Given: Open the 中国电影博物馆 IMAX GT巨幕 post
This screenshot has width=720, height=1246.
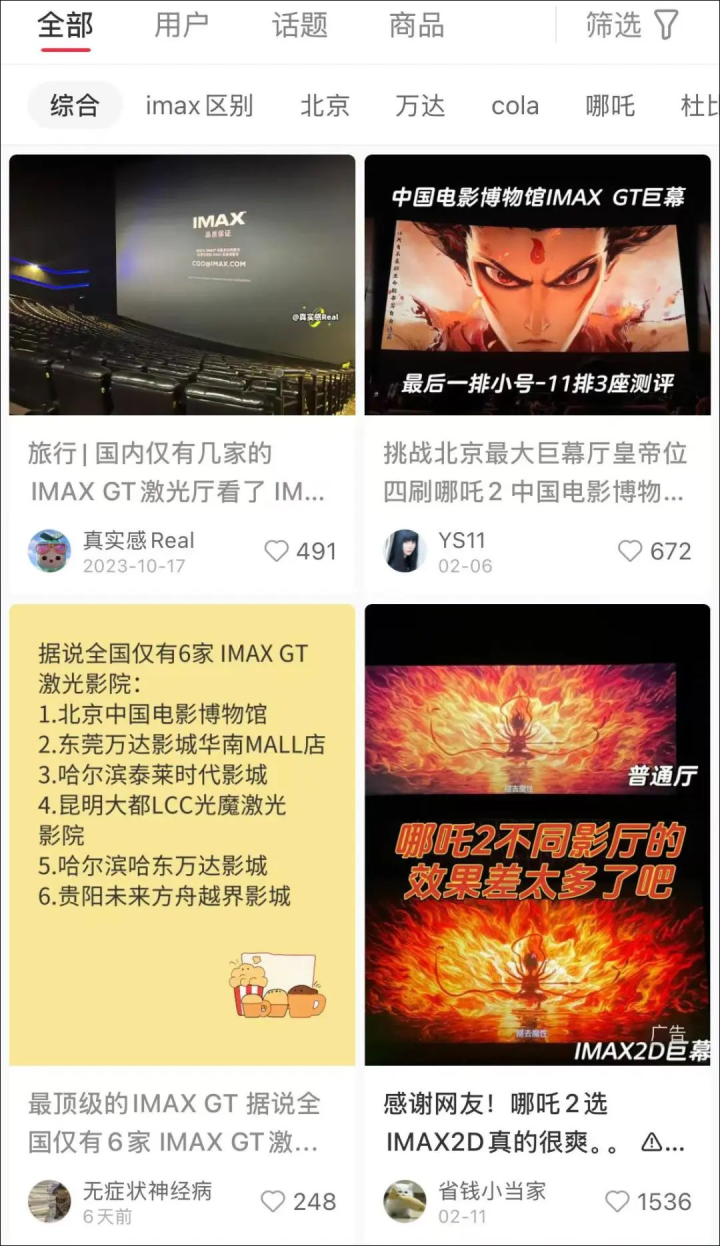Looking at the screenshot, I should coord(537,285).
